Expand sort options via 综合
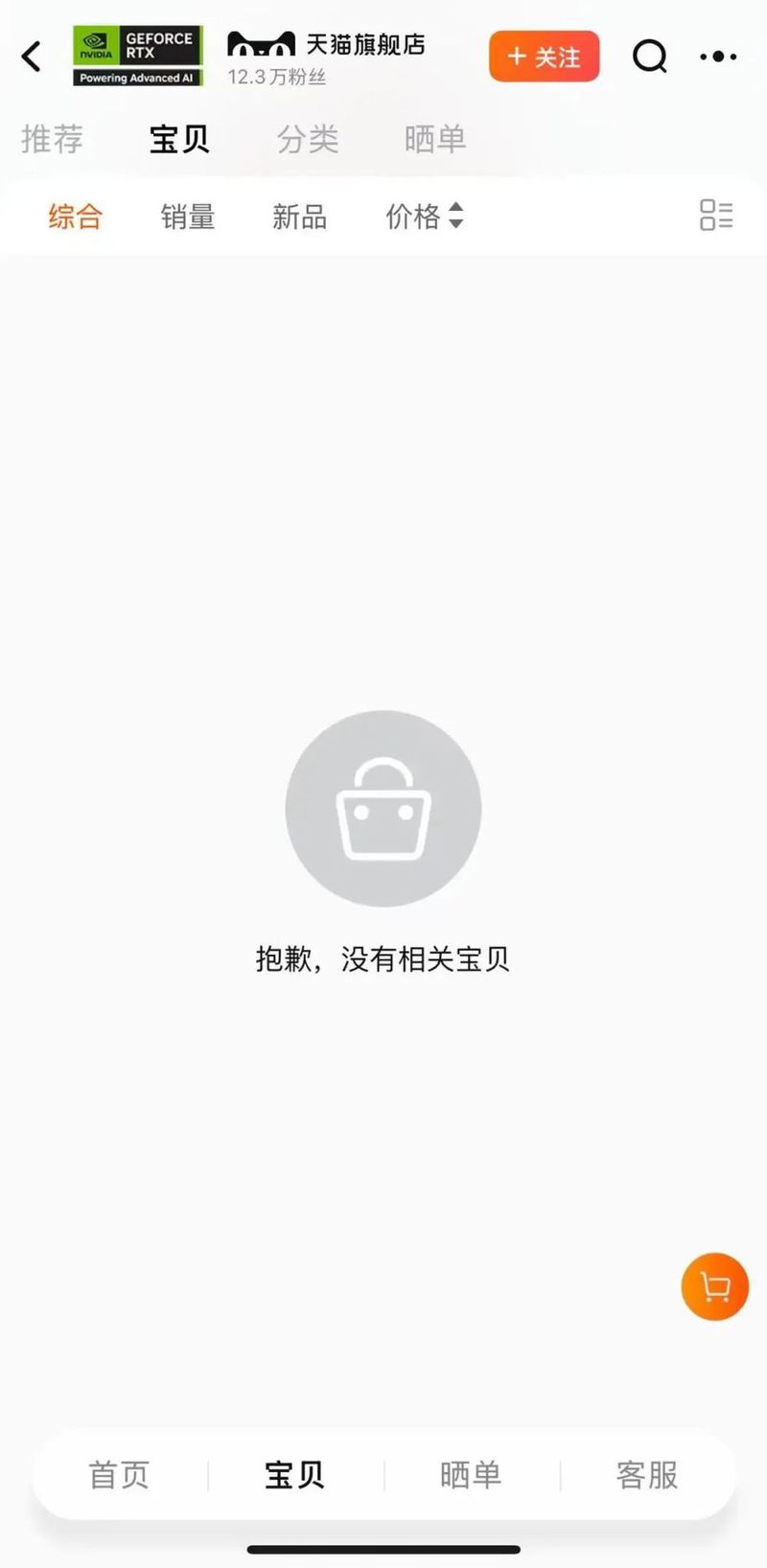767x1568 pixels. [75, 218]
